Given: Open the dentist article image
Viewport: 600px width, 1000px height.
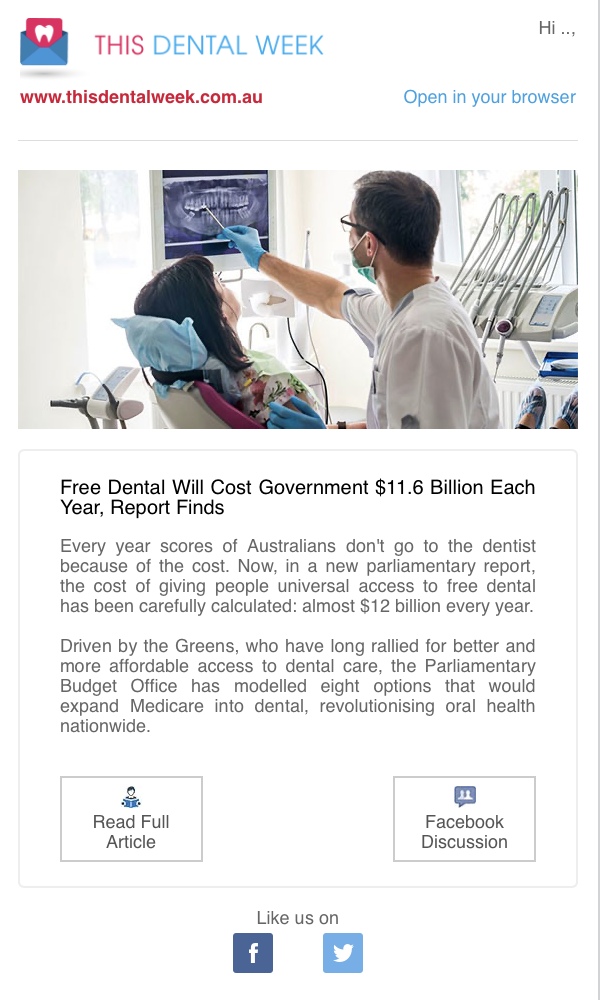Looking at the screenshot, I should coord(298,299).
